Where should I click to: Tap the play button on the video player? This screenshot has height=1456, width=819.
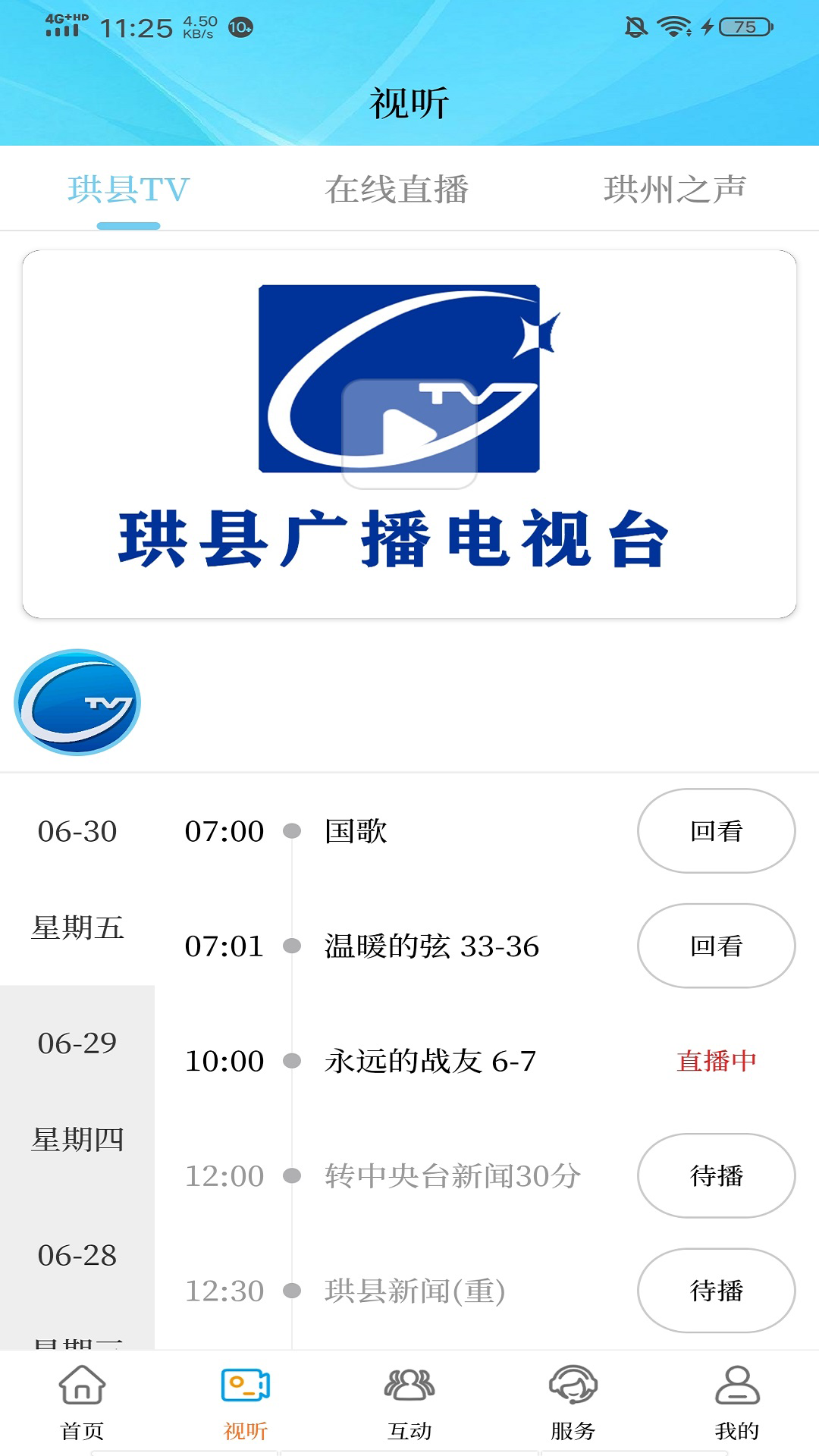pyautogui.click(x=409, y=435)
